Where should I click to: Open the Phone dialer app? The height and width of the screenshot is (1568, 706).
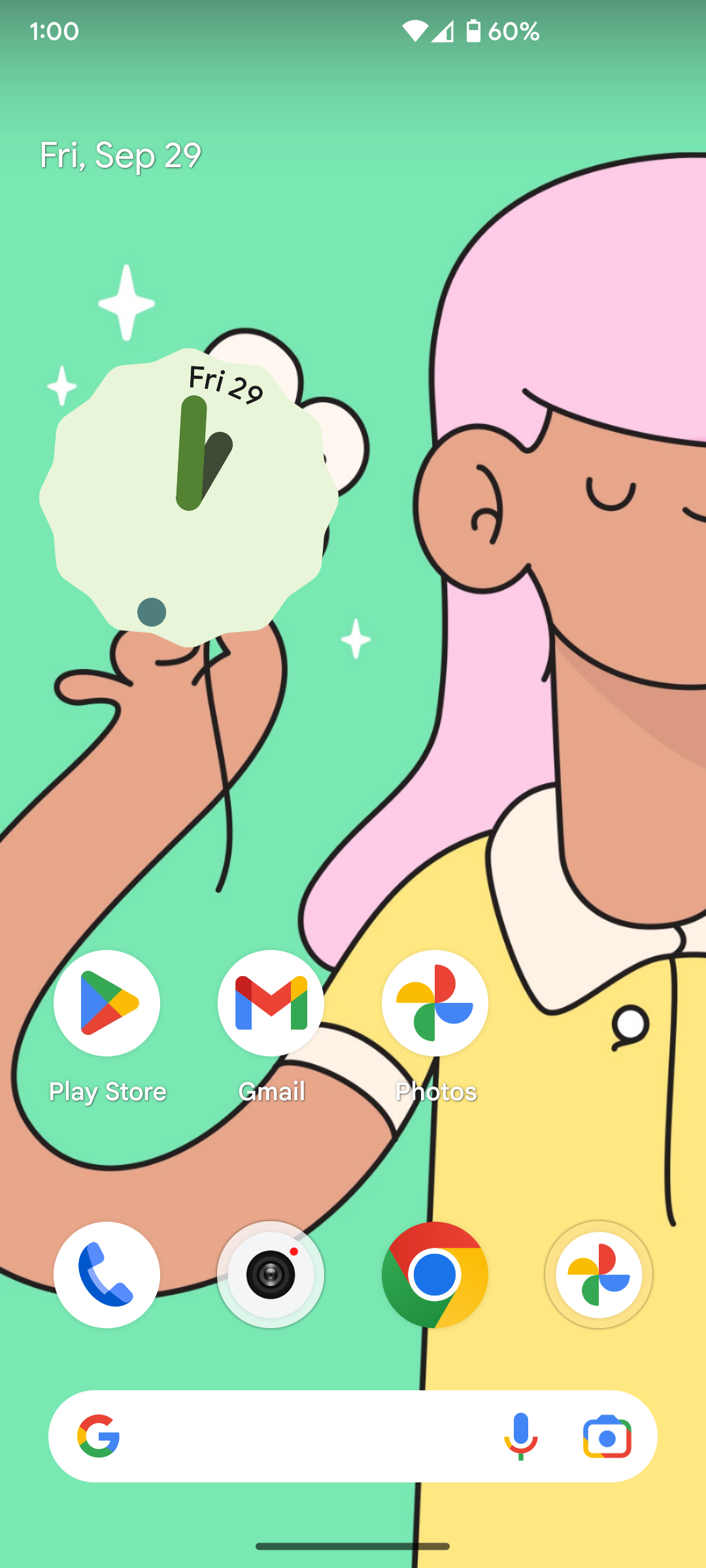(x=107, y=1275)
